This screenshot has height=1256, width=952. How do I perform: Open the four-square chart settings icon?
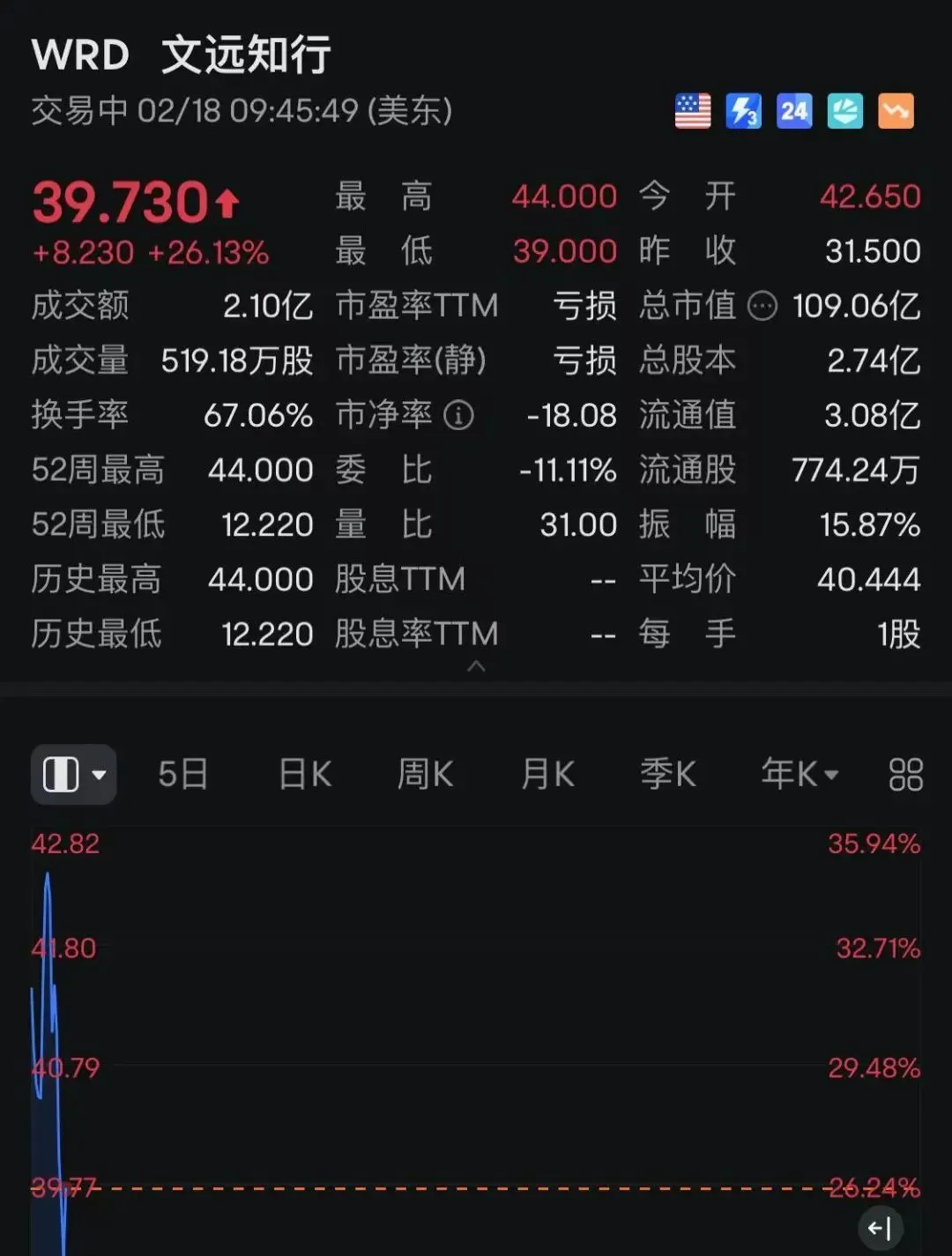coord(905,775)
